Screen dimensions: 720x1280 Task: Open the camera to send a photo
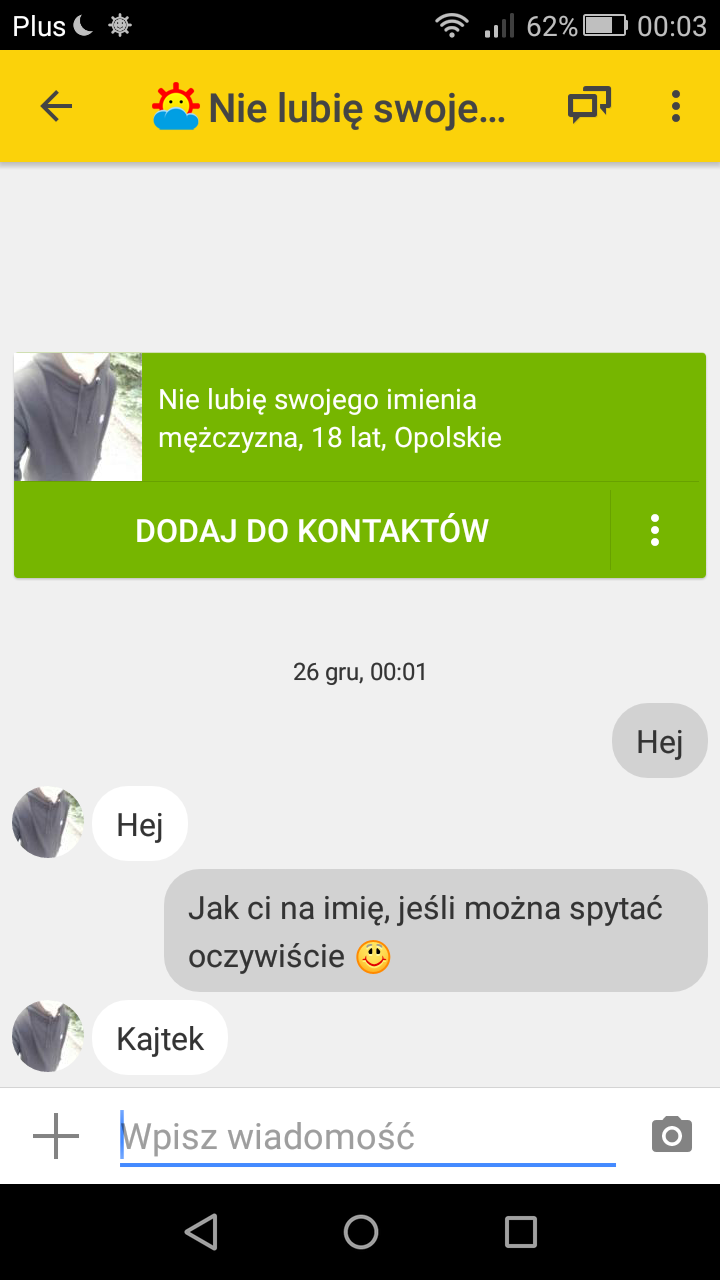pyautogui.click(x=671, y=1136)
